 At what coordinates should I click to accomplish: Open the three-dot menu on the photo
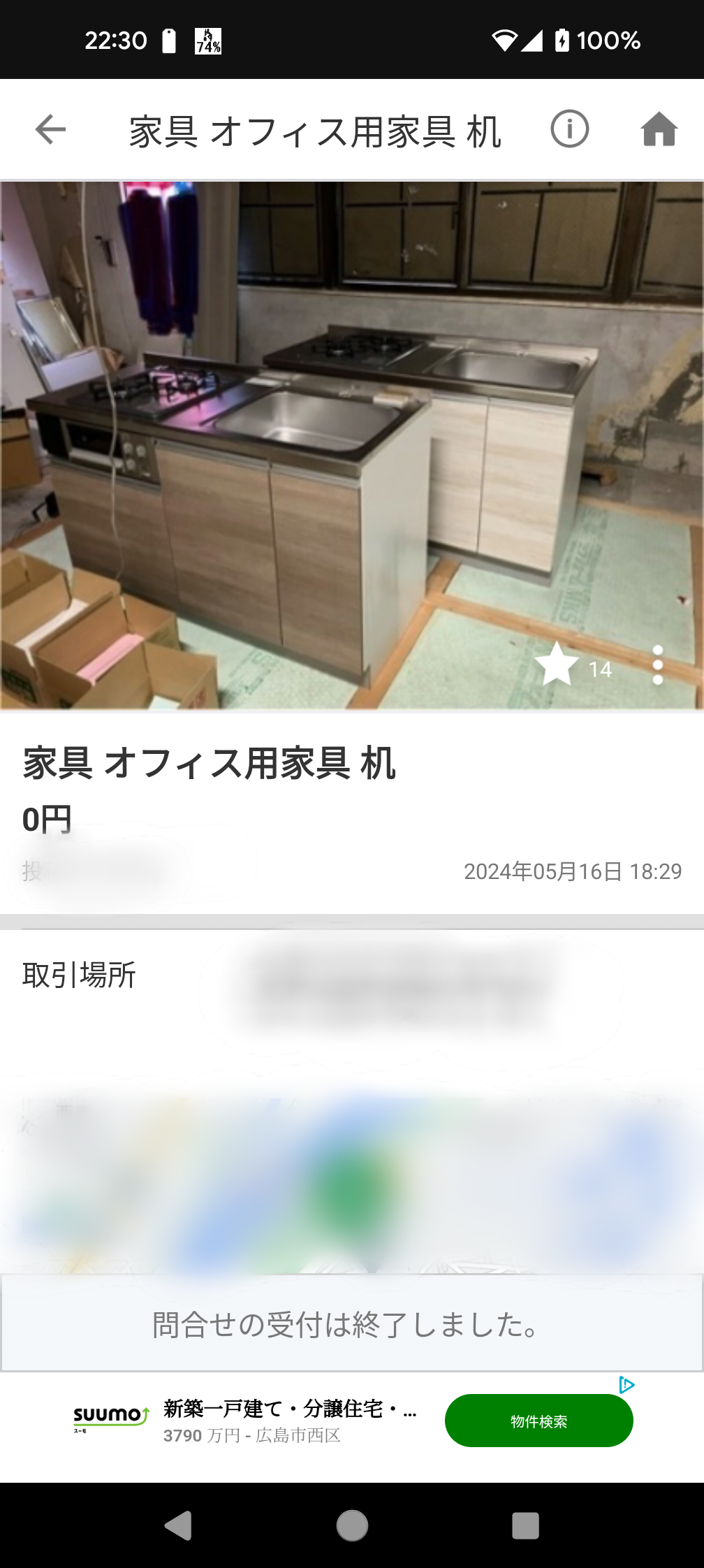click(657, 665)
